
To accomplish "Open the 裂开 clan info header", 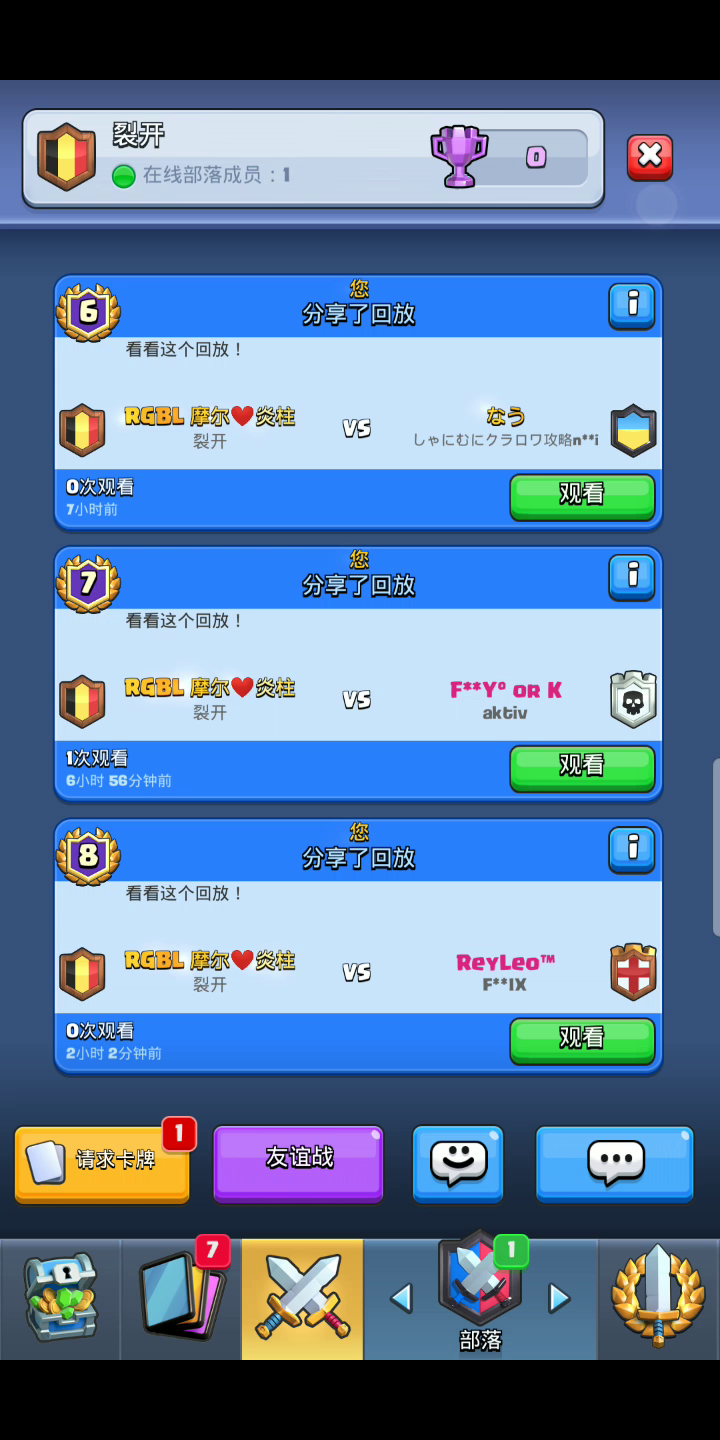I will click(x=314, y=159).
